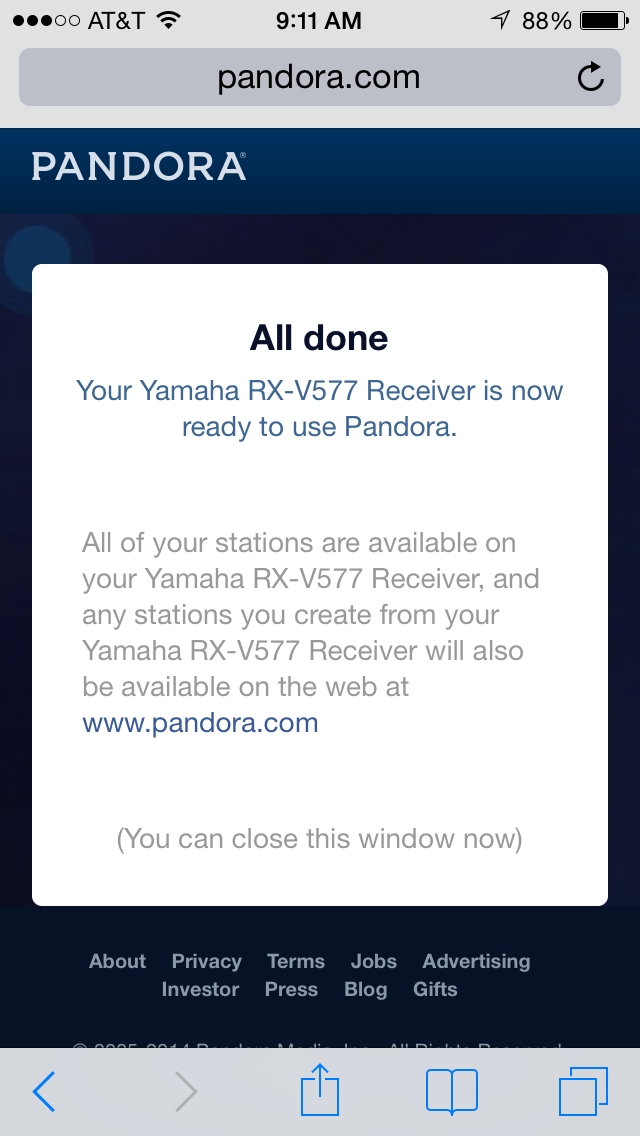Viewport: 640px width, 1136px height.
Task: Open the Terms link
Action: [x=296, y=961]
